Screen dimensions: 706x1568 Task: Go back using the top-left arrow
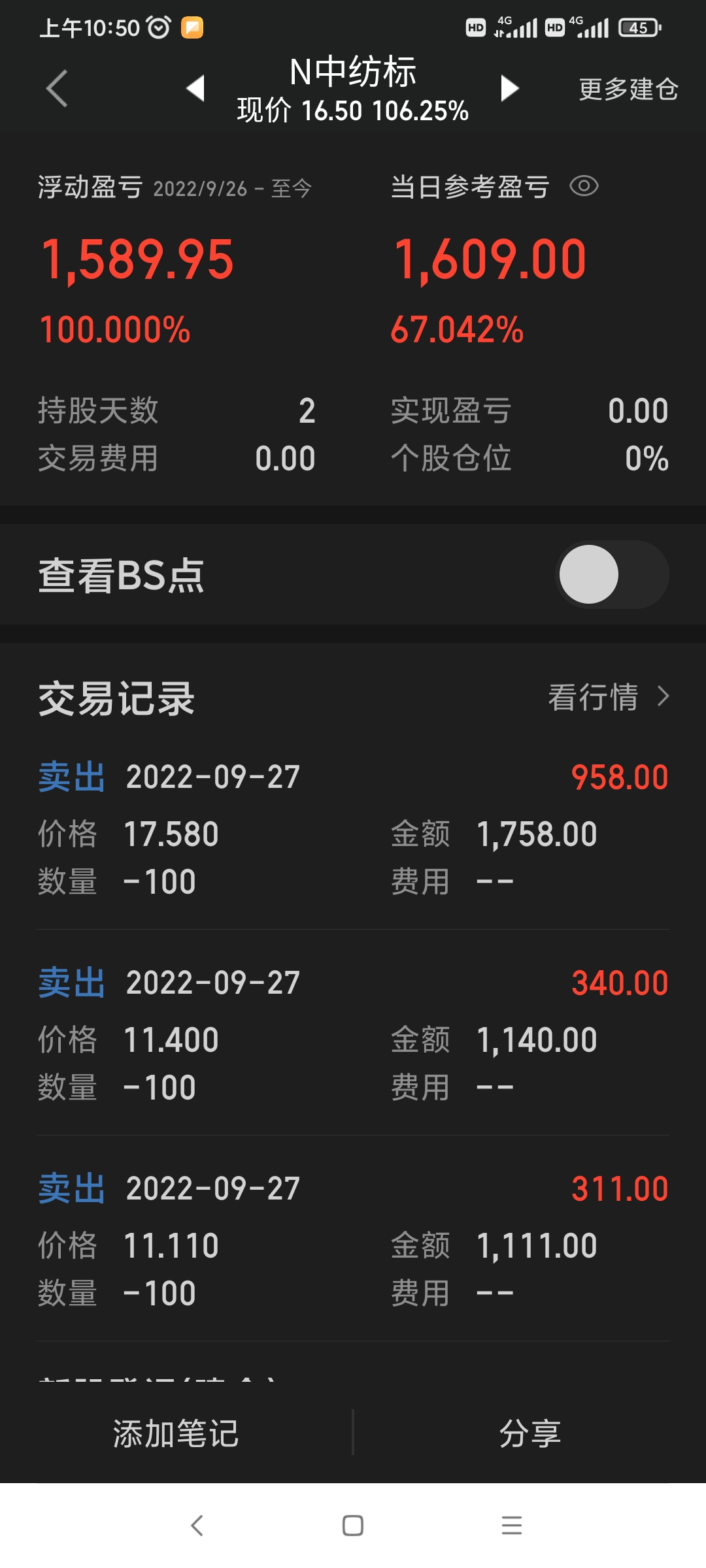click(58, 88)
